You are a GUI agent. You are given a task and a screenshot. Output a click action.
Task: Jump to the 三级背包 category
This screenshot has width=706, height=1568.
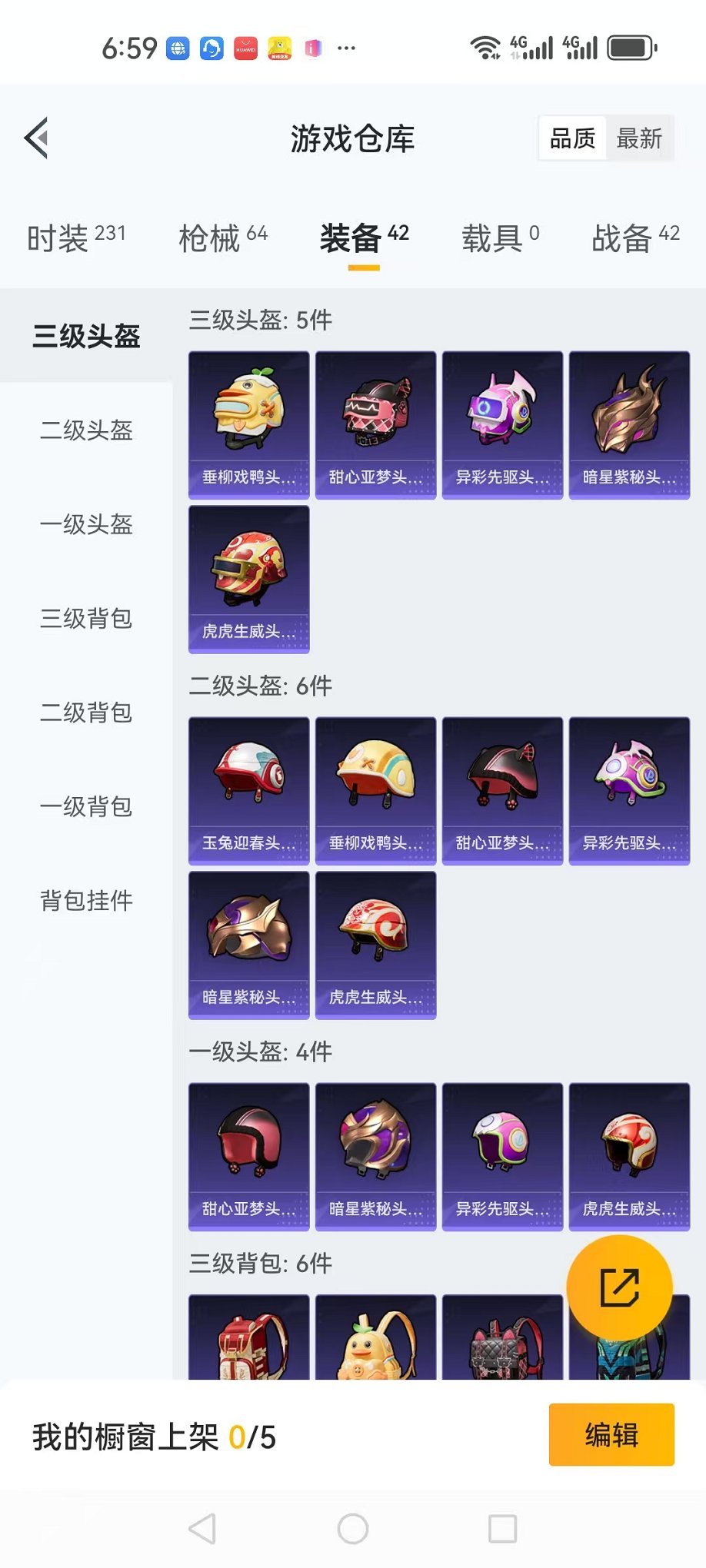(x=86, y=619)
